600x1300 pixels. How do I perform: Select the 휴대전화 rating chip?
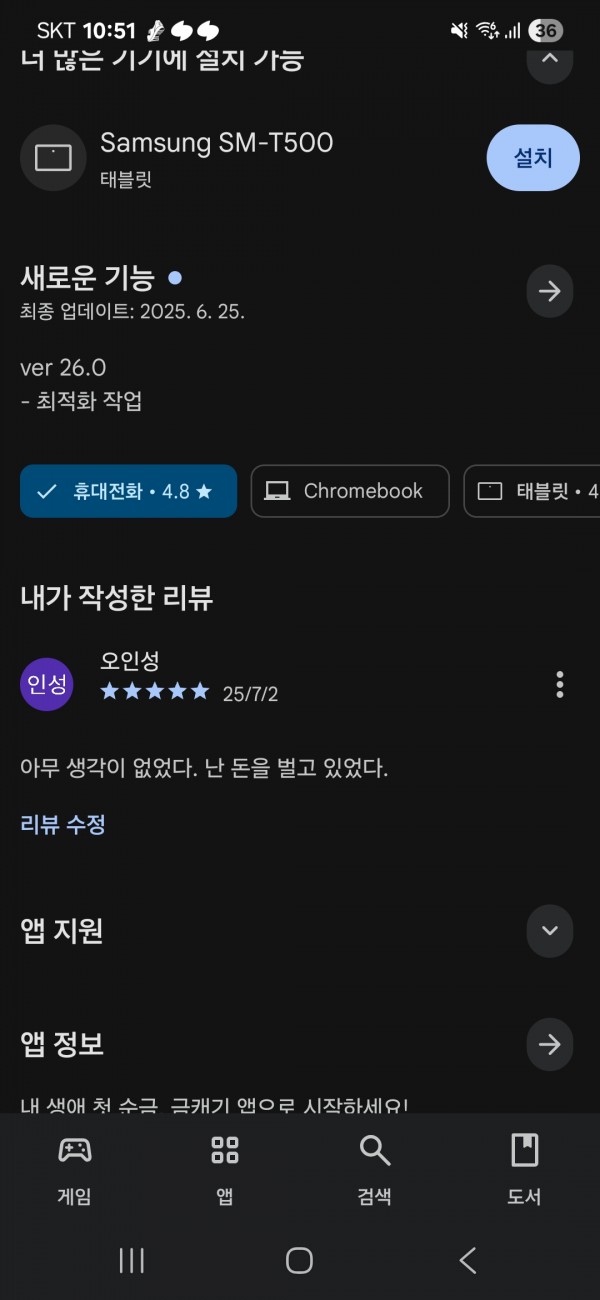point(128,491)
